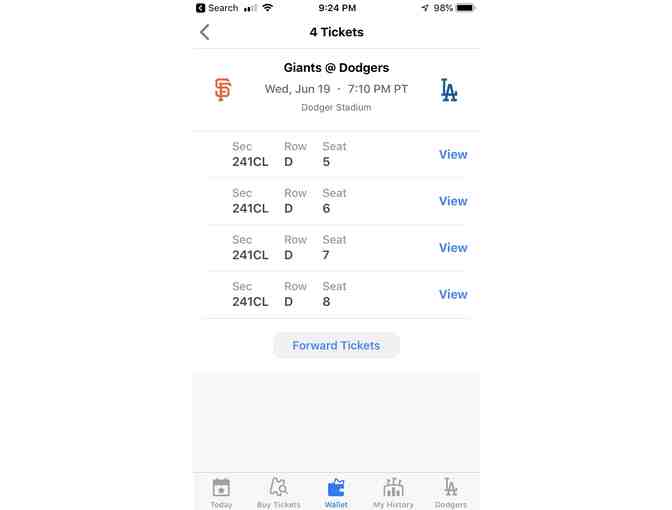The width and height of the screenshot is (672, 510).
Task: View the ticket for seat 6
Action: tap(453, 201)
